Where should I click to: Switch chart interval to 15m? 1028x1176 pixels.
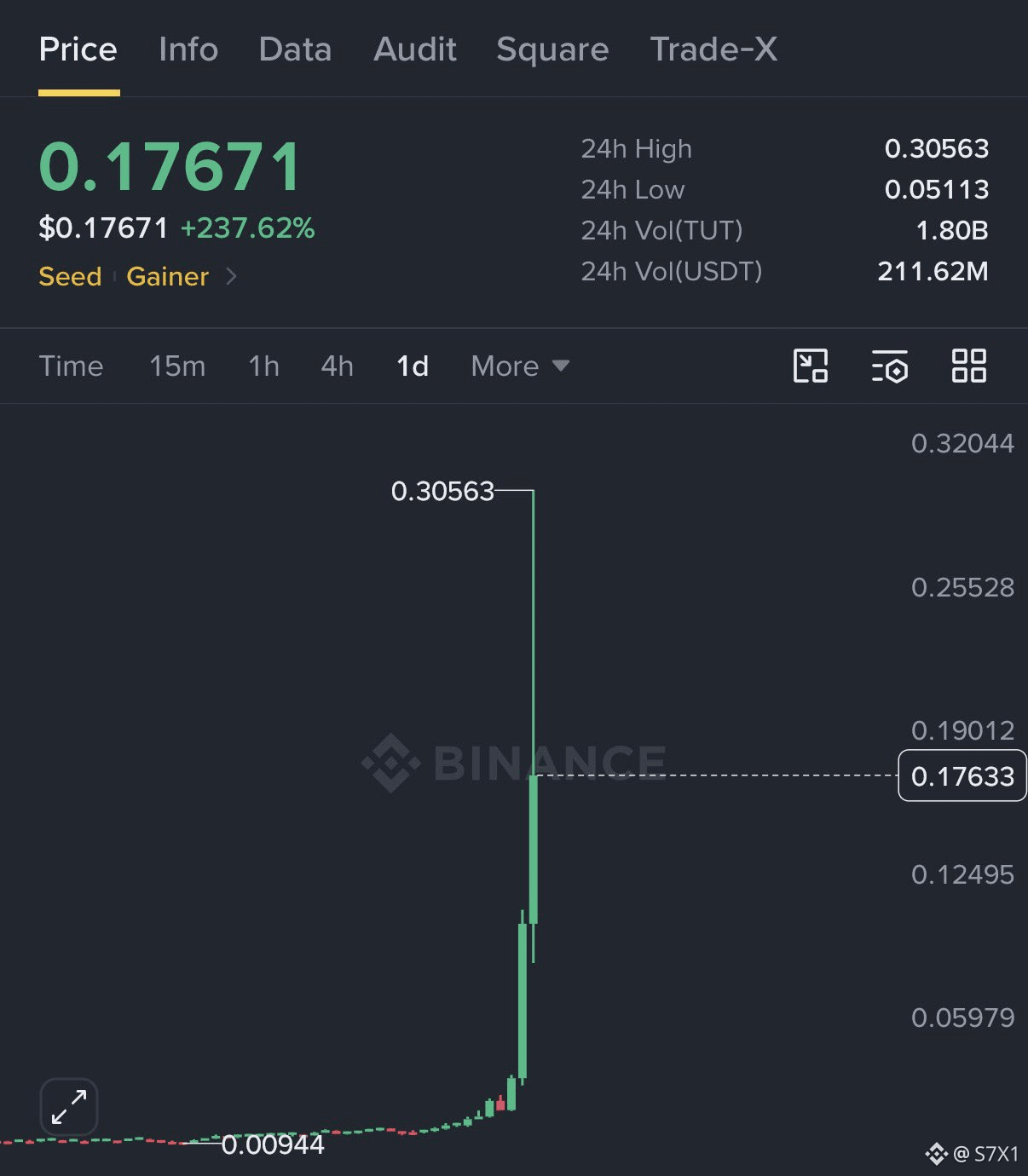point(177,366)
